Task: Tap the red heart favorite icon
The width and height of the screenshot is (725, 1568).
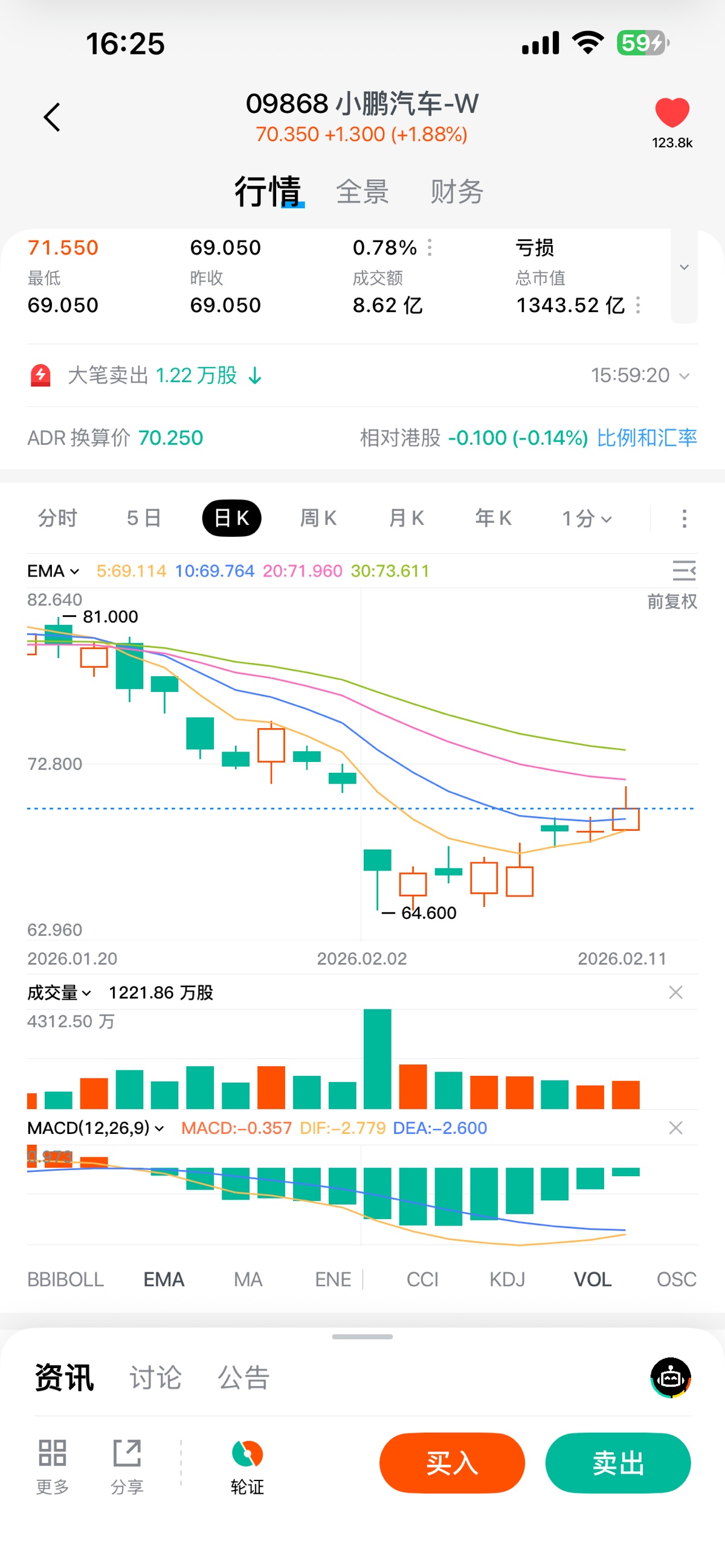Action: click(672, 114)
